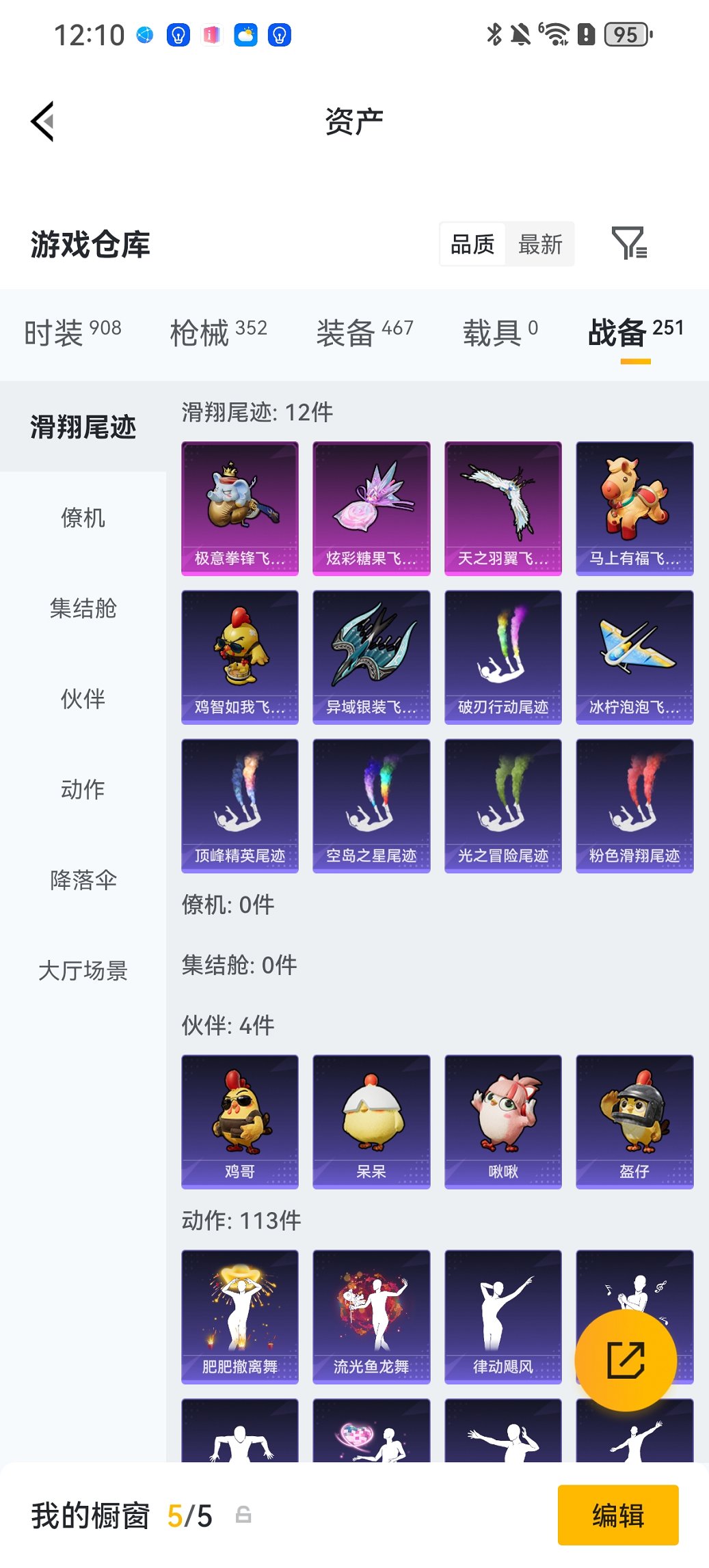This screenshot has width=709, height=1568.
Task: Open 我的橱窗 showcase link
Action: coord(90,1514)
